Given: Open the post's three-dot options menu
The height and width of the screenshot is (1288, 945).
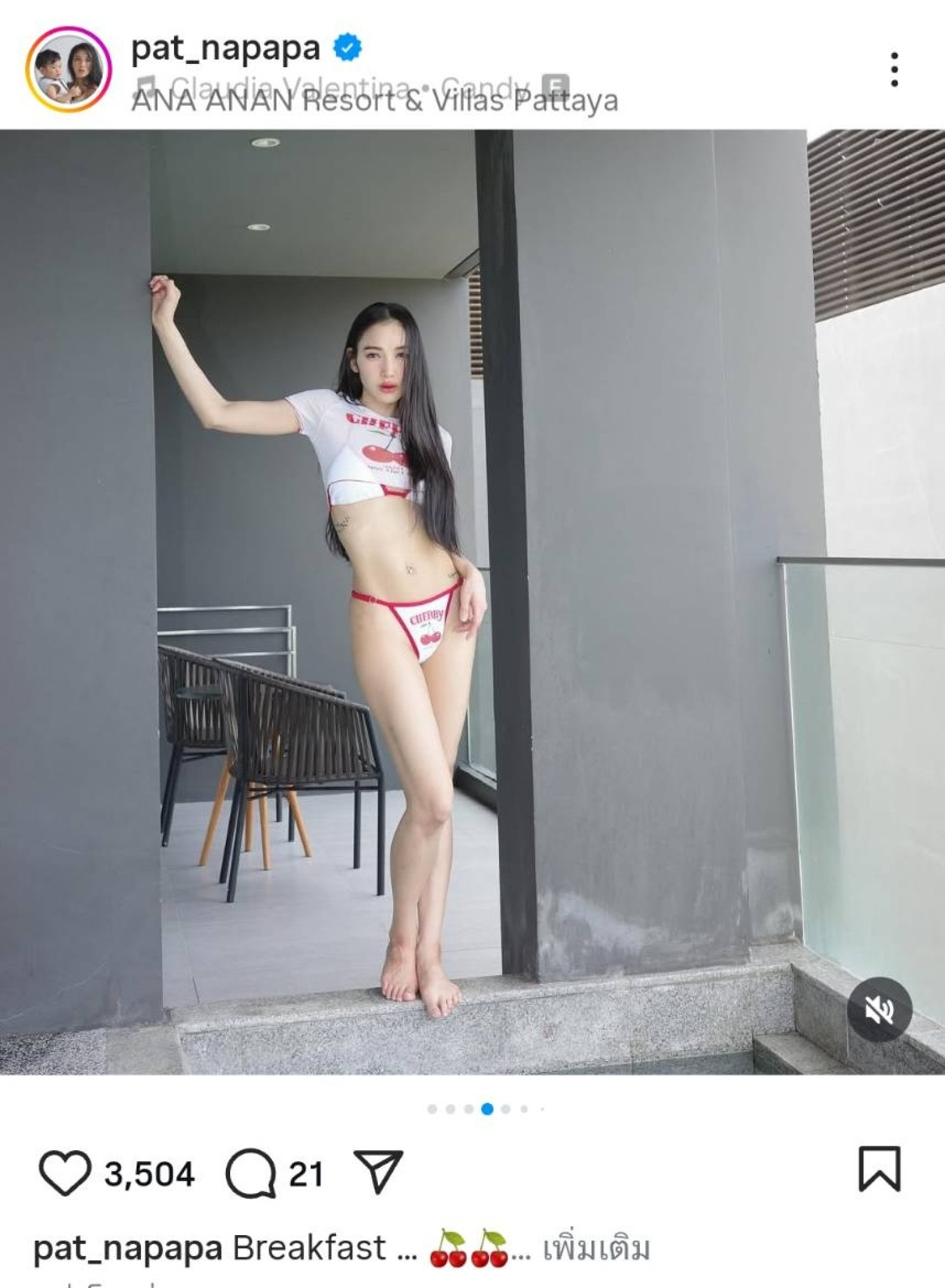Looking at the screenshot, I should [x=895, y=70].
